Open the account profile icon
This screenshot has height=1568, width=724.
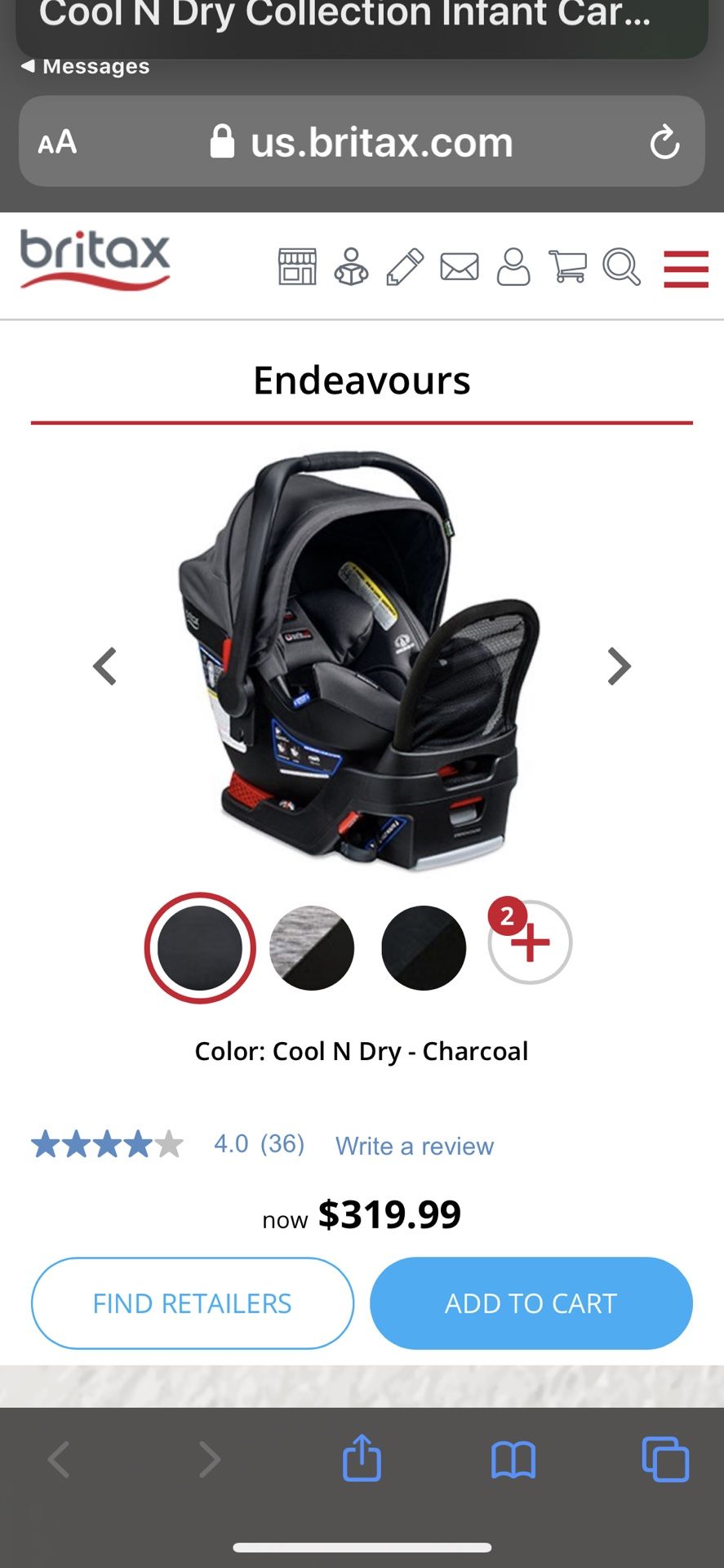(x=513, y=267)
